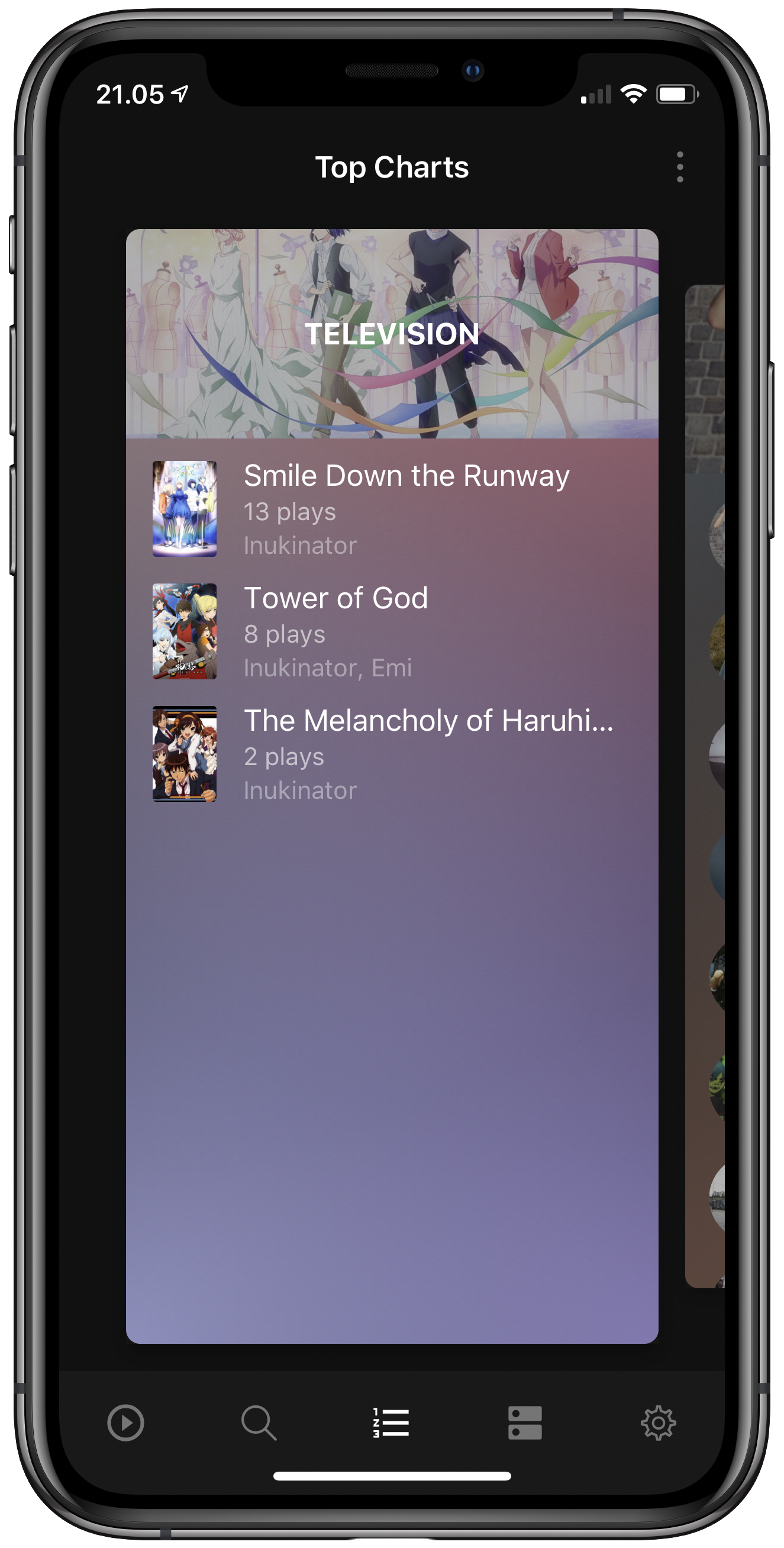Image resolution: width=784 pixels, height=1548 pixels.
Task: Open The Melancholy of Haruhi entry
Action: click(x=392, y=753)
